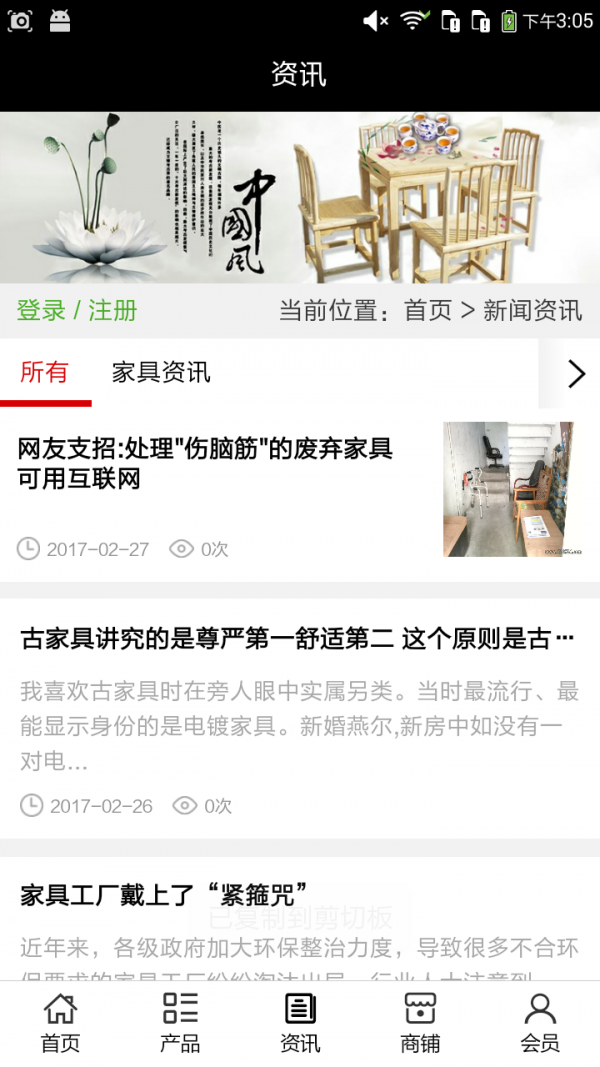Go to the 首页 bottom tab
Image resolution: width=600 pixels, height=1067 pixels.
point(60,1023)
